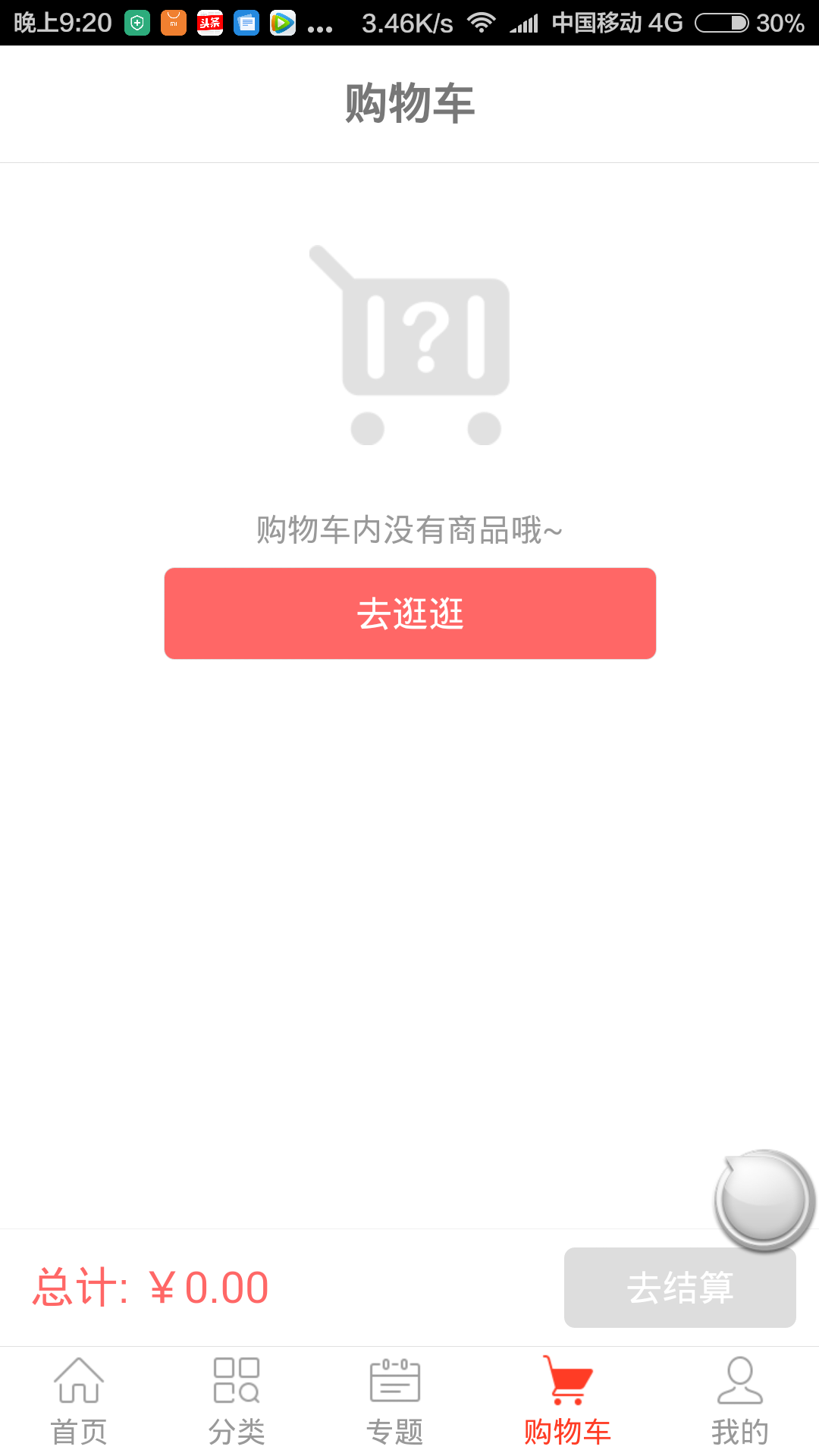Tap the 去结算 checkout button
Image resolution: width=819 pixels, height=1456 pixels.
click(x=679, y=1287)
